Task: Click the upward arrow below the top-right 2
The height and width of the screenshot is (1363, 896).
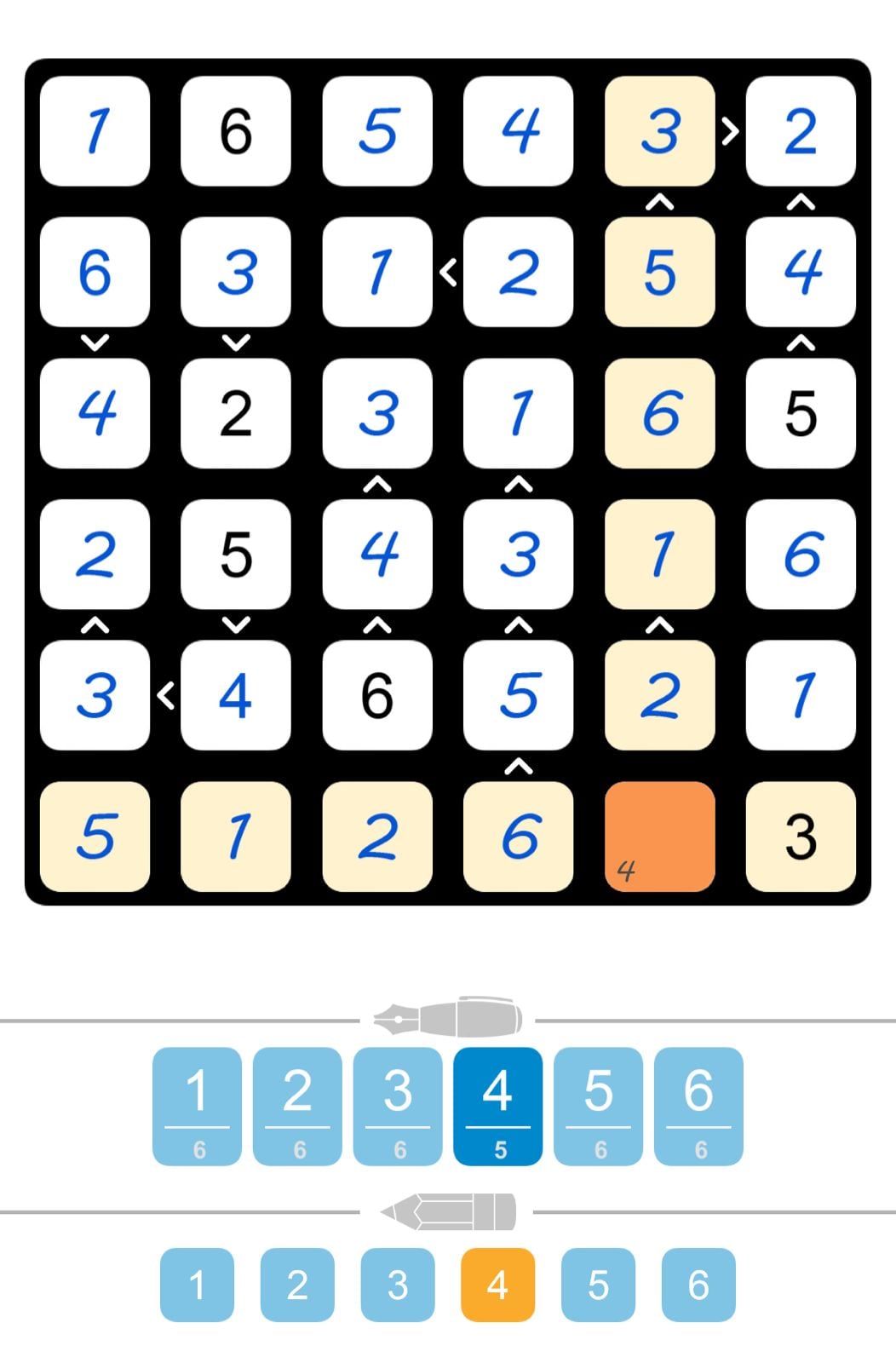Action: point(801,204)
